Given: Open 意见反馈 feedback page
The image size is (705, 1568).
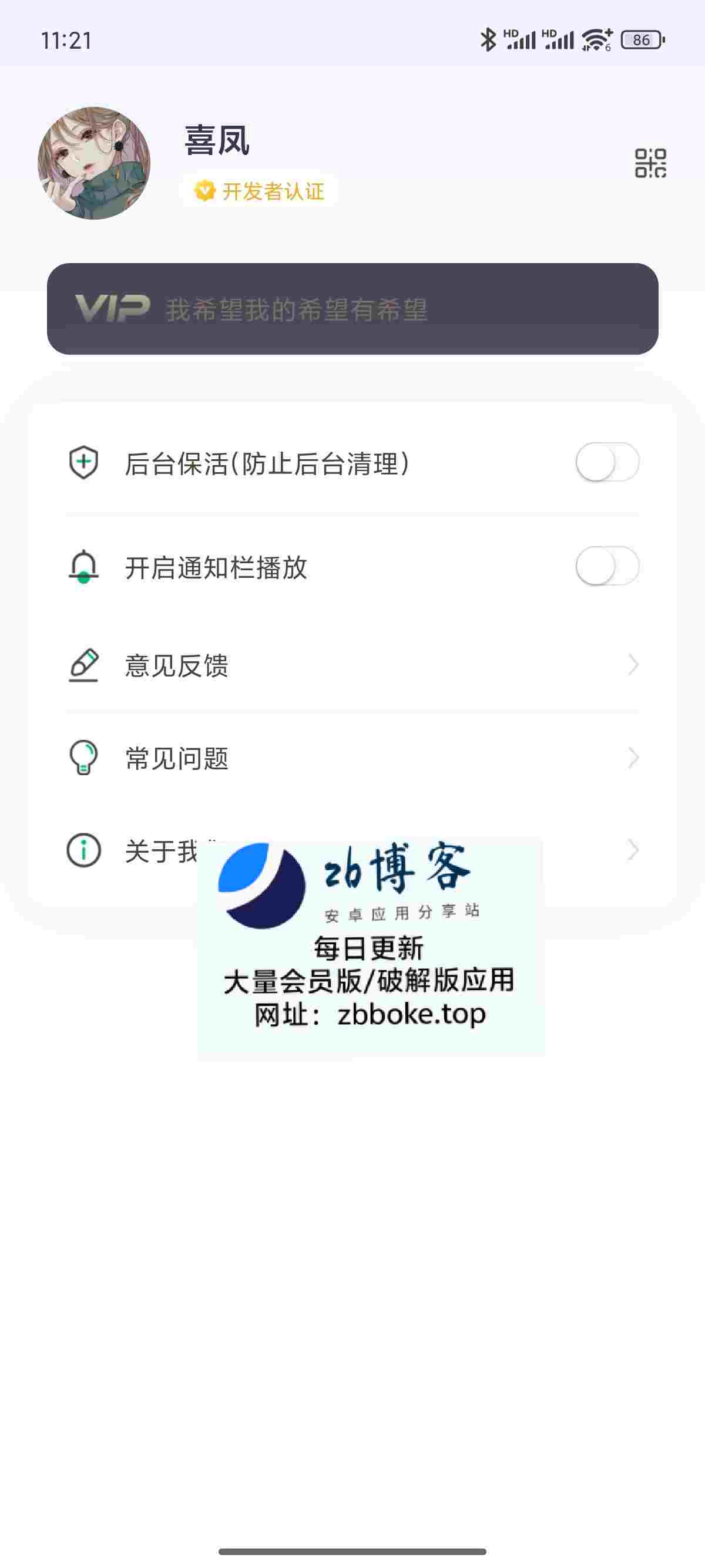Looking at the screenshot, I should [352, 665].
